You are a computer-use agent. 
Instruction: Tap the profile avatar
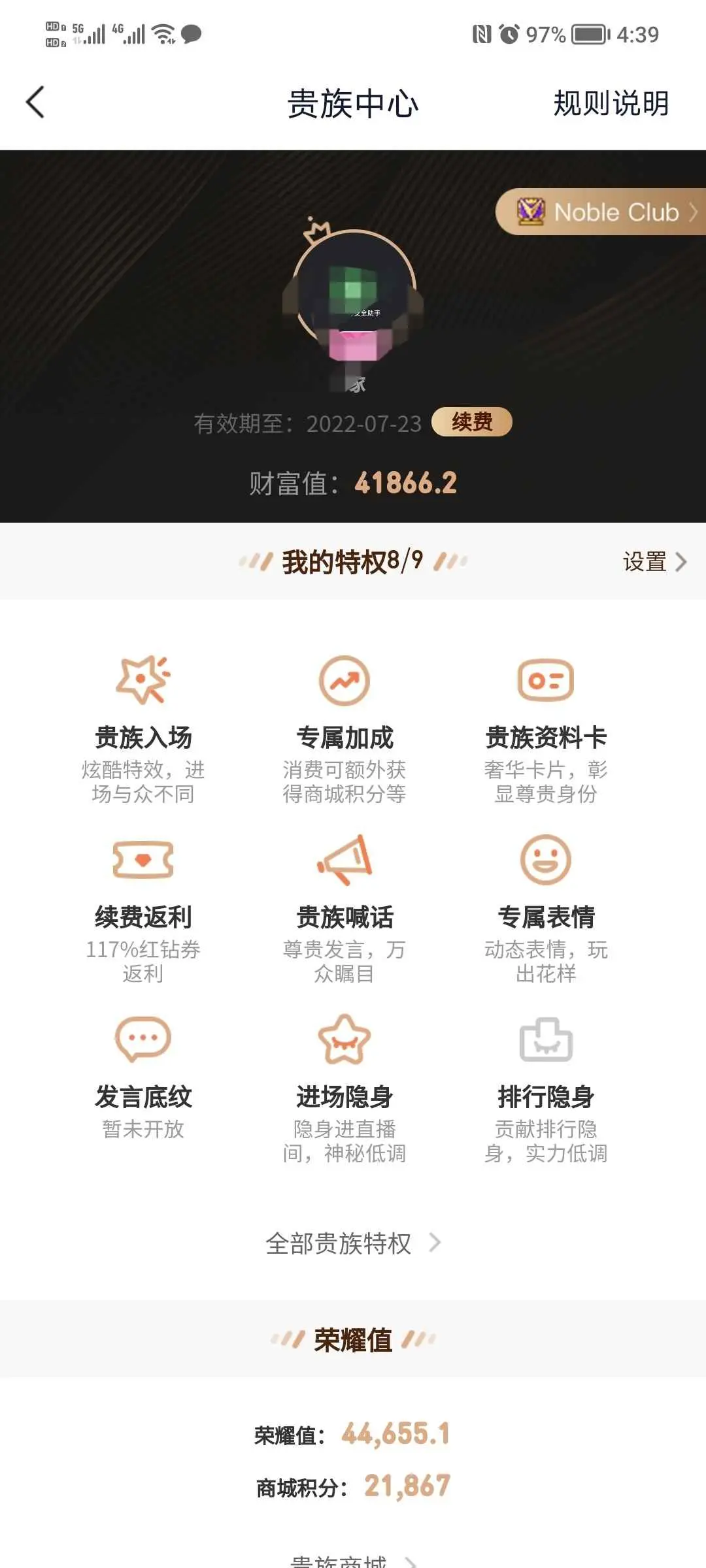click(354, 293)
